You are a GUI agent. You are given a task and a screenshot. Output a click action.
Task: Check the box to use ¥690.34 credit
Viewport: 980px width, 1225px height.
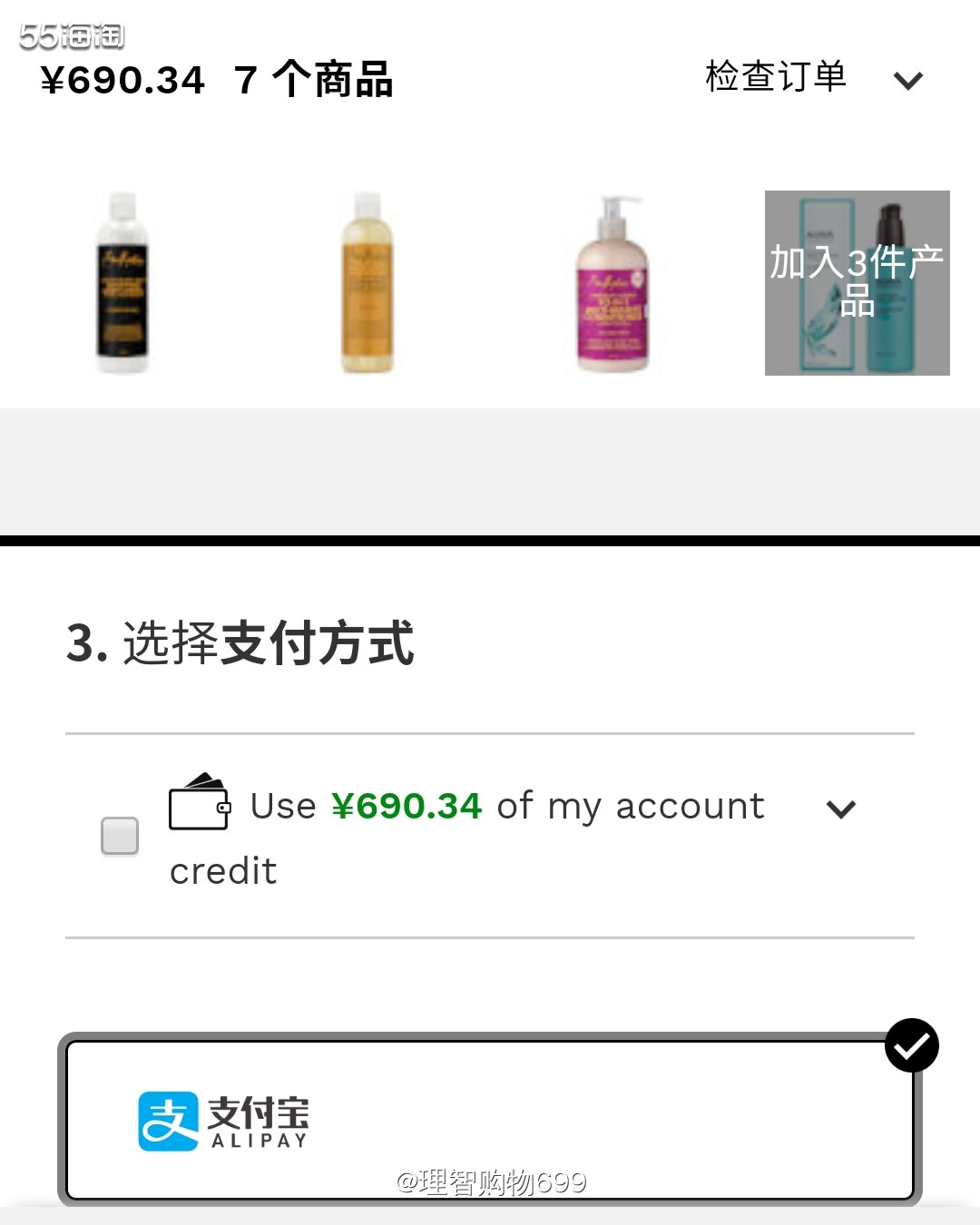[118, 837]
